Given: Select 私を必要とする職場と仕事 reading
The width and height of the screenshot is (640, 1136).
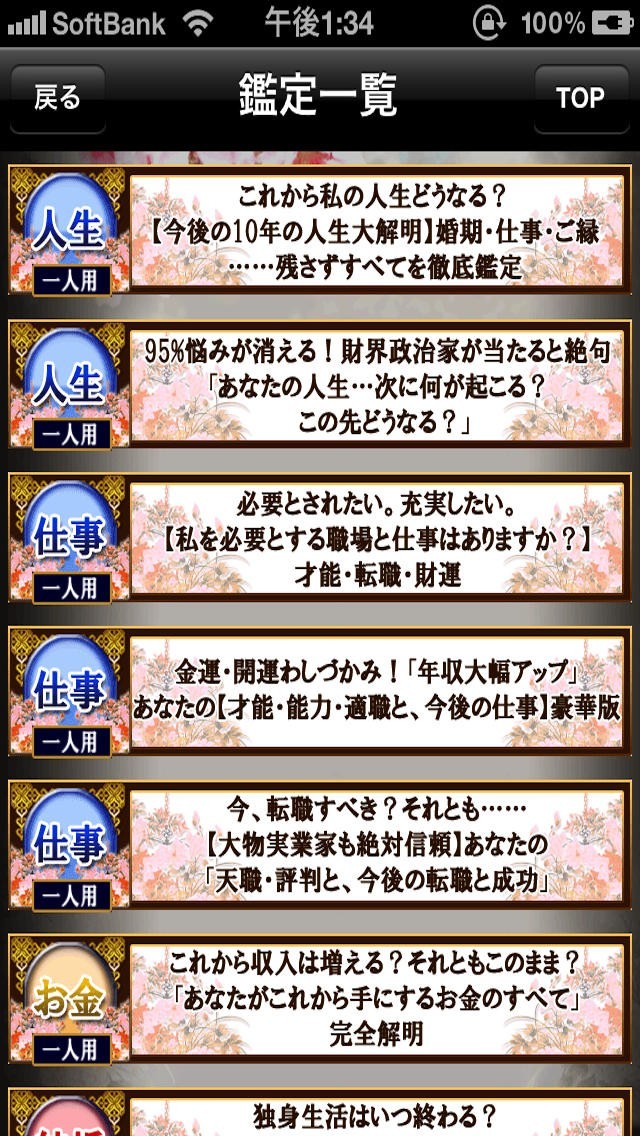Looking at the screenshot, I should (x=320, y=538).
